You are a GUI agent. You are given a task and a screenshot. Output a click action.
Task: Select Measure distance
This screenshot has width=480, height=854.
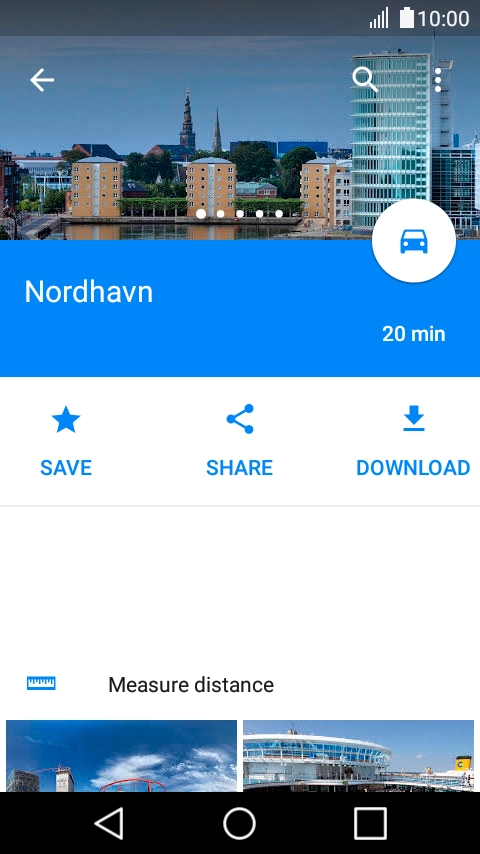click(240, 685)
